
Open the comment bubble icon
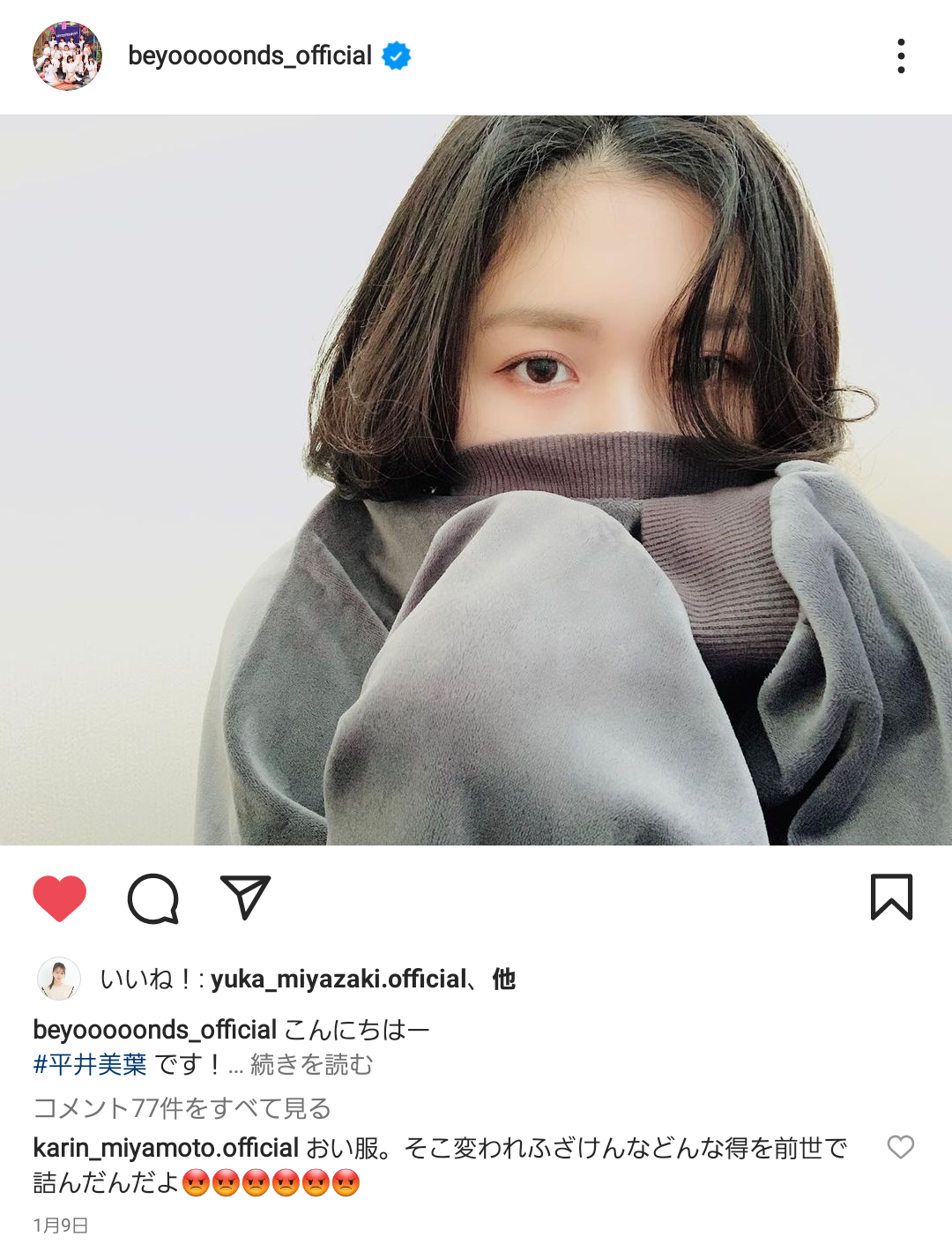(153, 898)
